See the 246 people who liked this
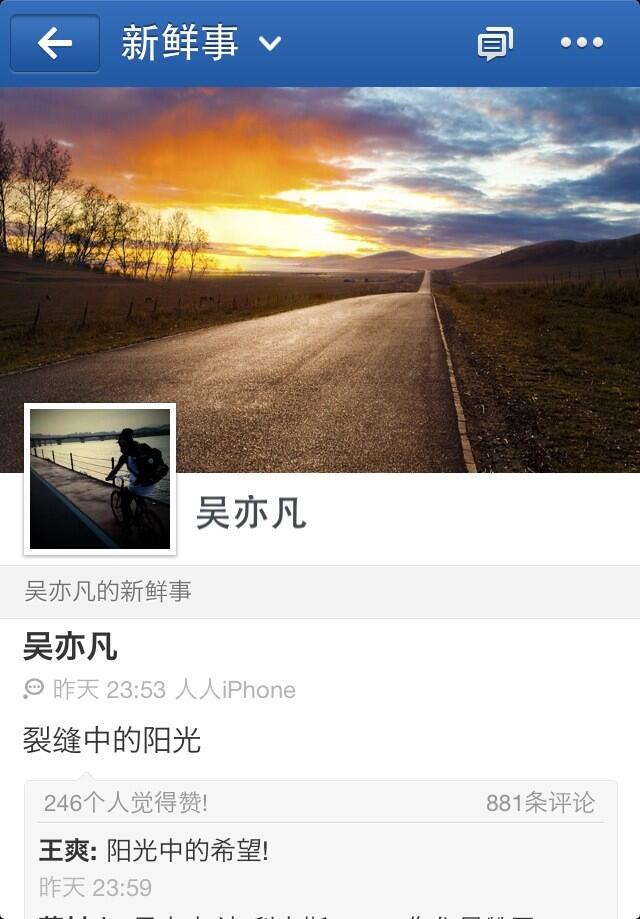Screen dimensions: 640x919 (x=126, y=803)
